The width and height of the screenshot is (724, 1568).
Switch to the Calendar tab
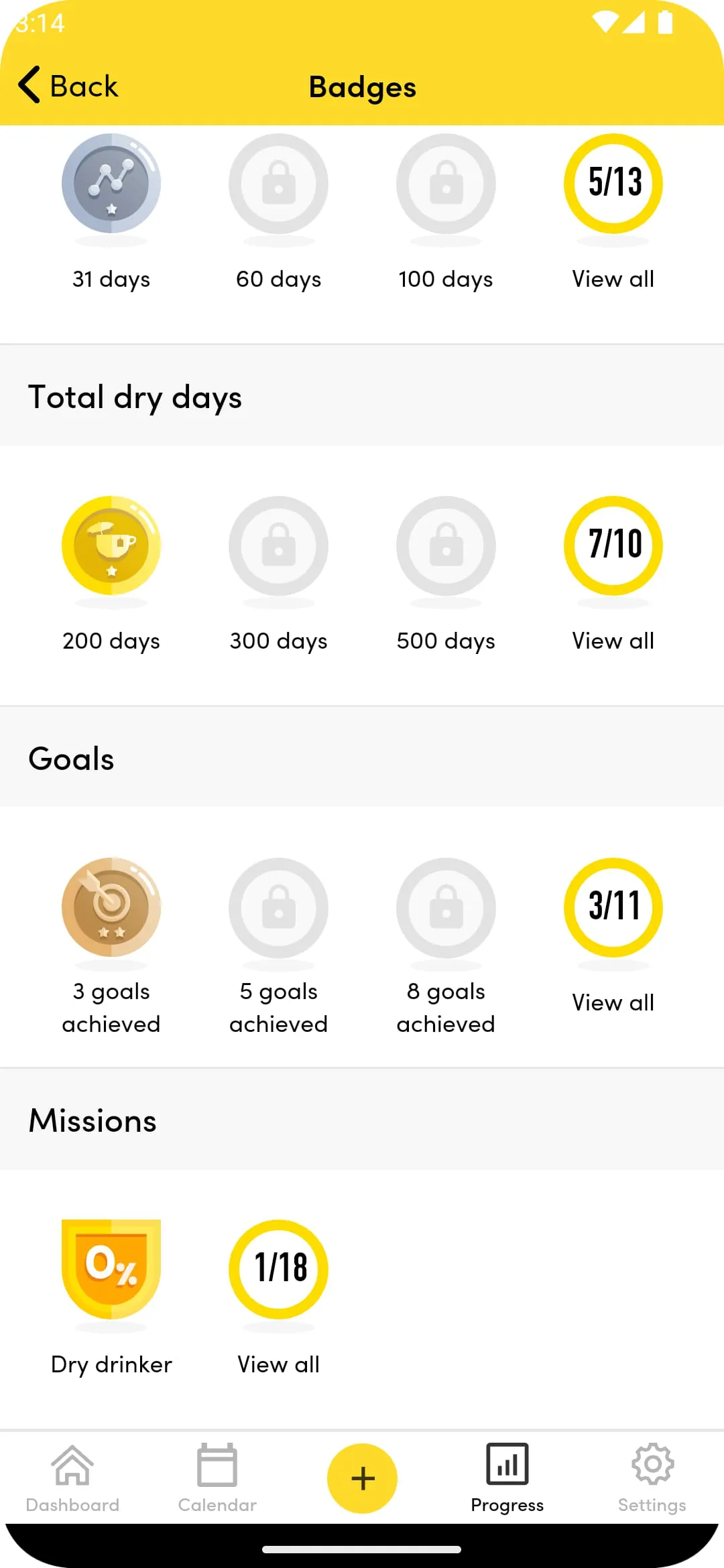[x=217, y=1478]
